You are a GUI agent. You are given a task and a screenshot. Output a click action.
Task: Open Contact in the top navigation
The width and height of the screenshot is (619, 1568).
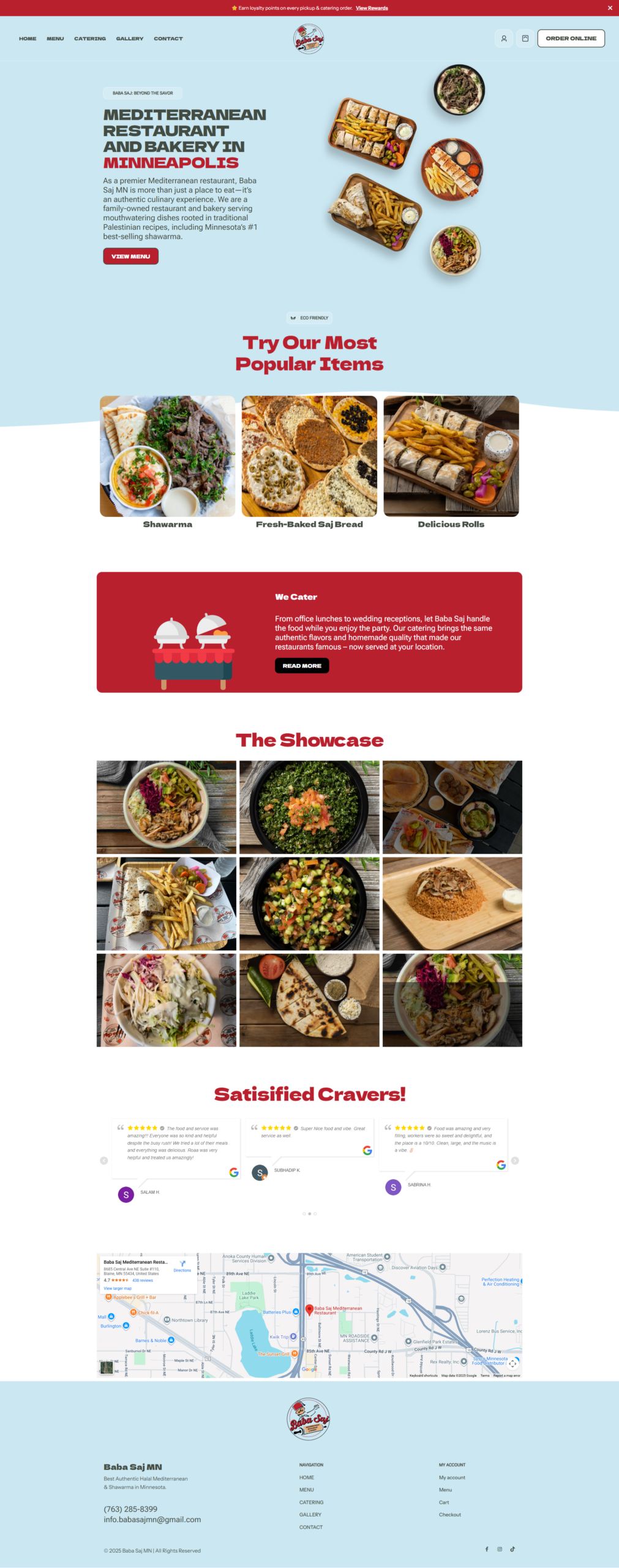pos(168,39)
